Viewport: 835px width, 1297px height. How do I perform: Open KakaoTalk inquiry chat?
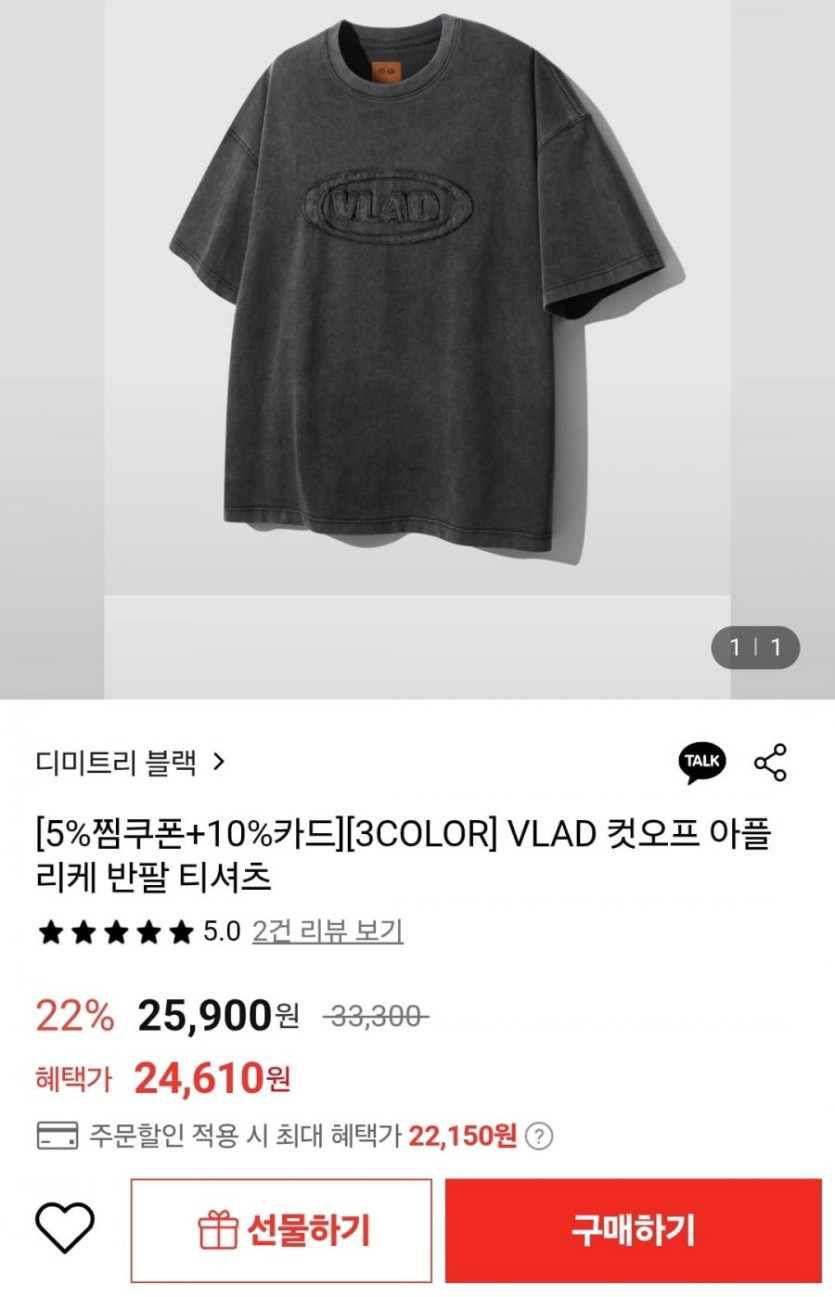702,763
